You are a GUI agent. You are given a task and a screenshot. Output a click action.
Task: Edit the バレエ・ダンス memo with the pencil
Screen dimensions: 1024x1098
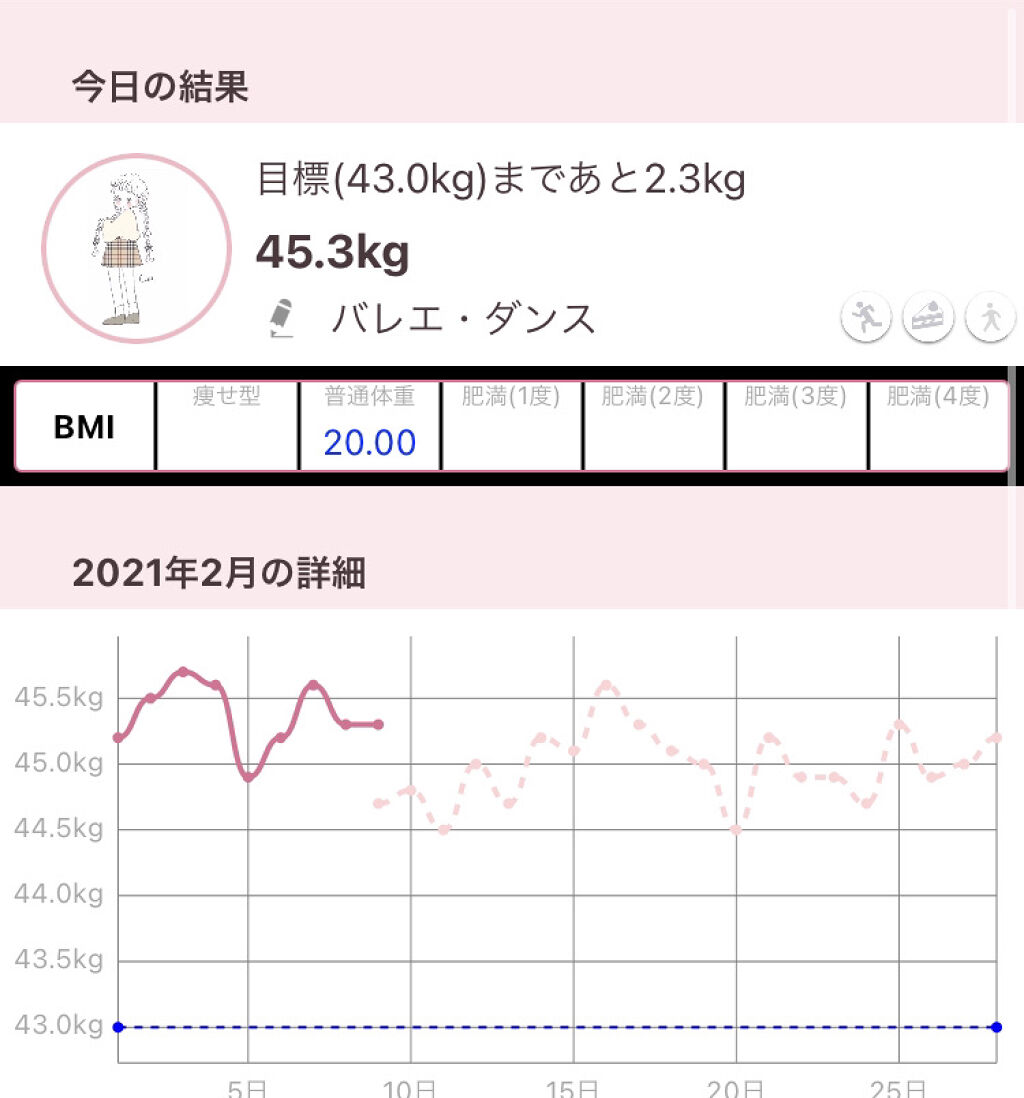pos(282,318)
